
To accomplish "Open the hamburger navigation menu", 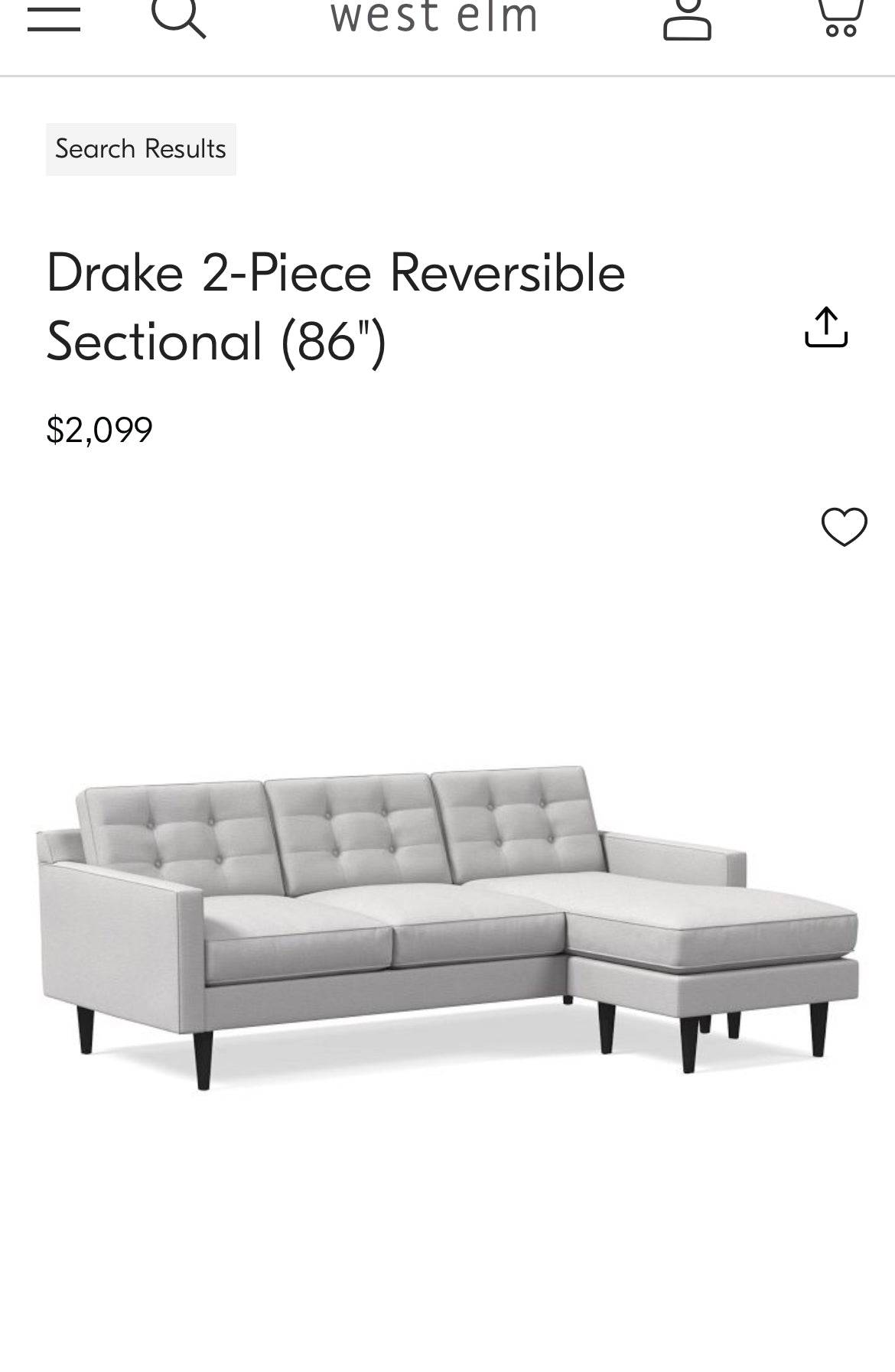I will (x=54, y=17).
